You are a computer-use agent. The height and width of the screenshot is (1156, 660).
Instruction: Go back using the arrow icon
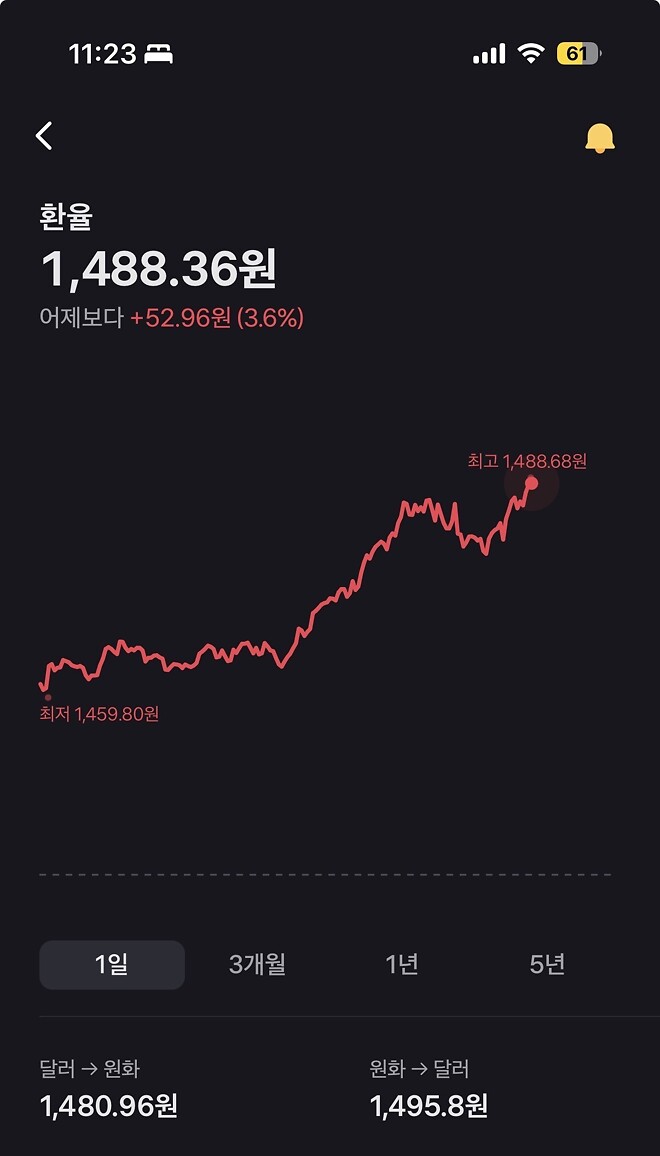[44, 136]
